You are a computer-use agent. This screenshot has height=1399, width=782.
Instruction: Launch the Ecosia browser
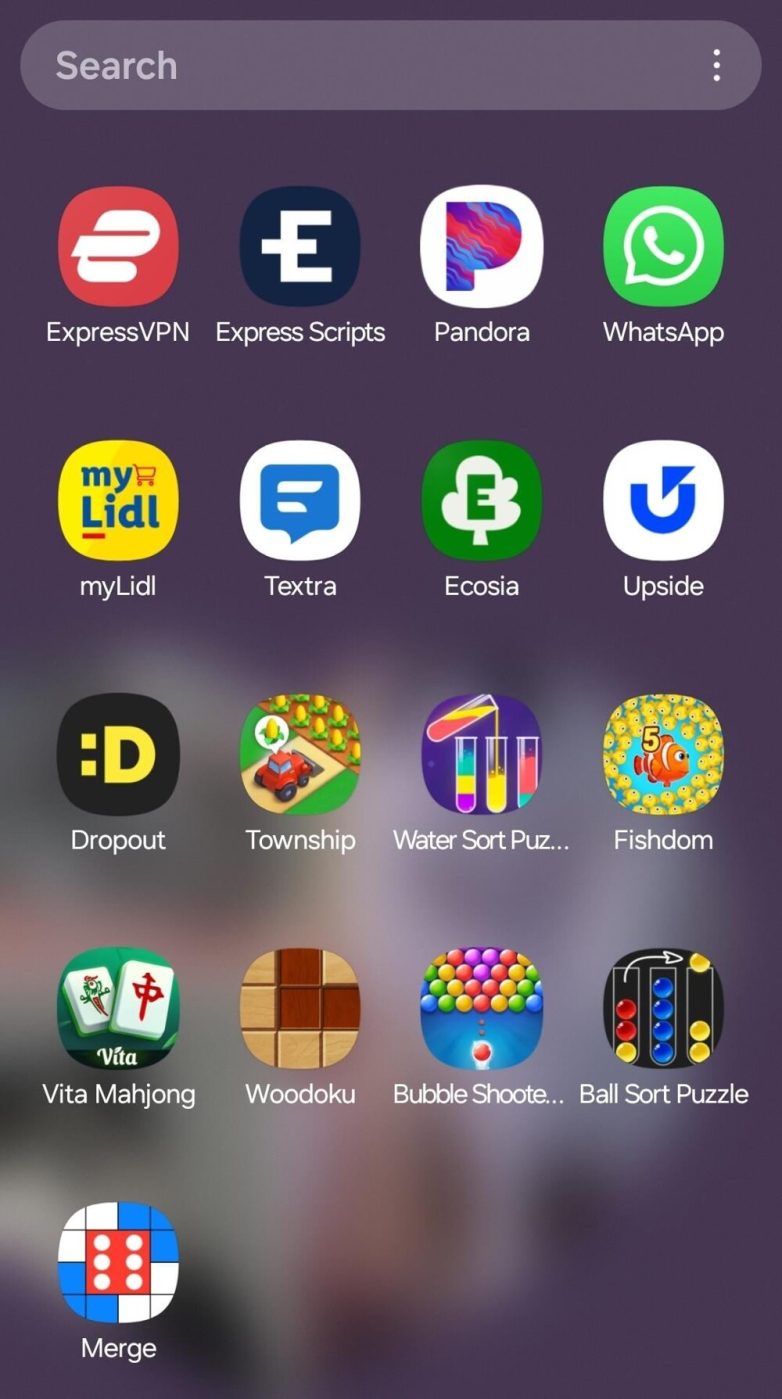pyautogui.click(x=481, y=500)
